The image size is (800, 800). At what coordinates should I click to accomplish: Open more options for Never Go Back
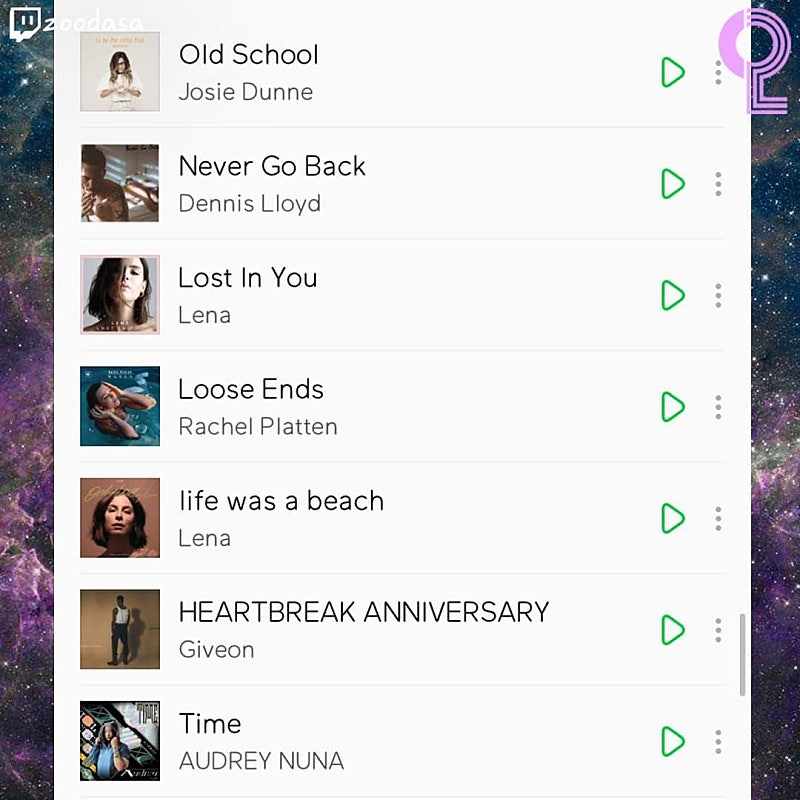[x=718, y=184]
